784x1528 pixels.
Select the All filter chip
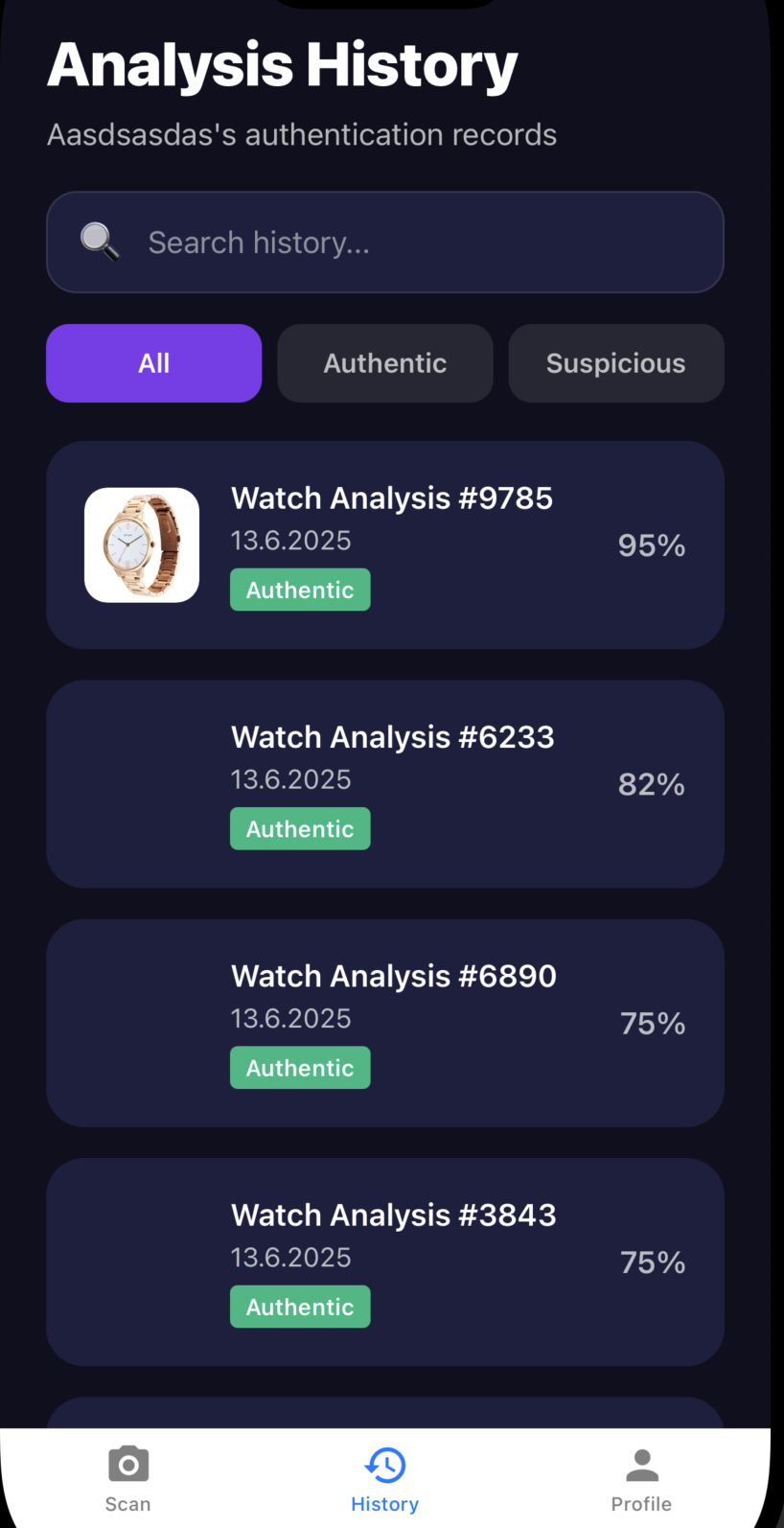pos(153,362)
